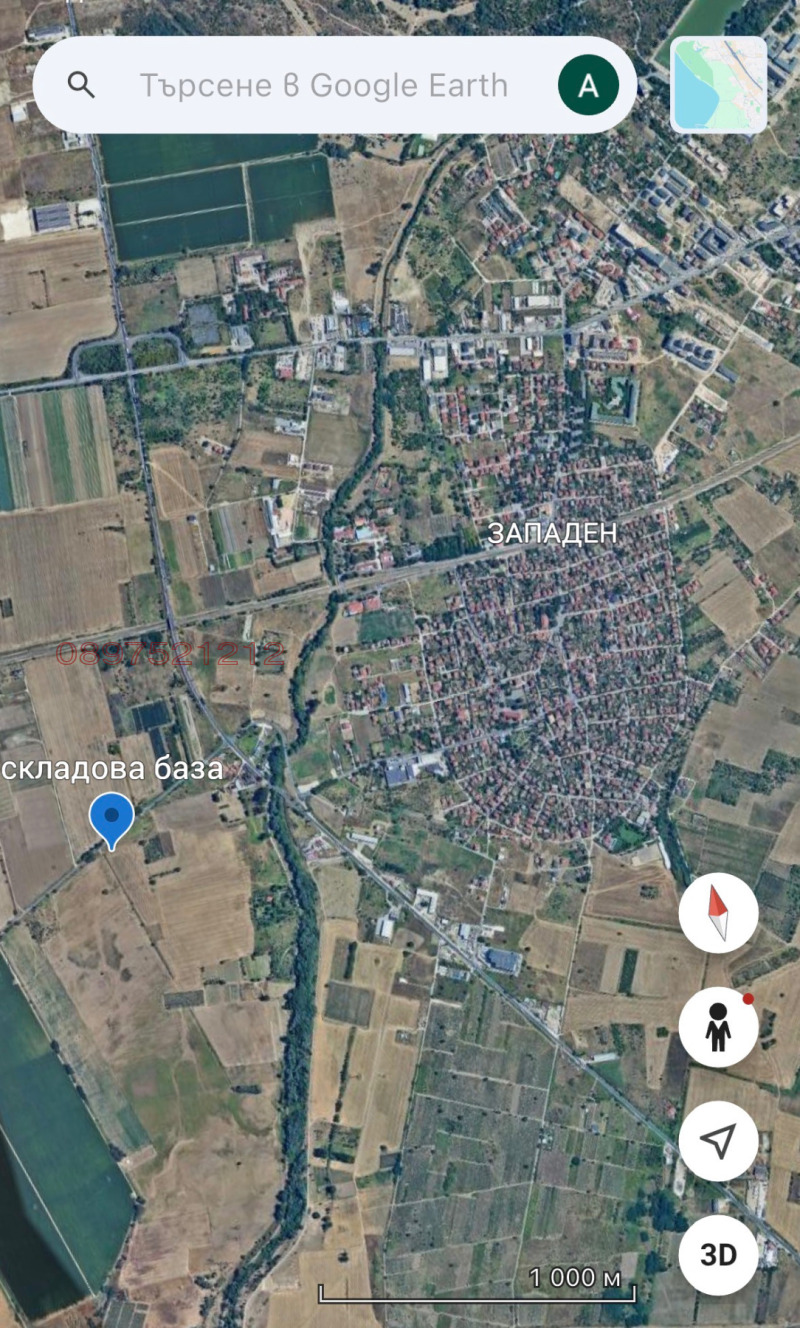Open the Google Earth search field
800x1328 pixels.
(322, 86)
